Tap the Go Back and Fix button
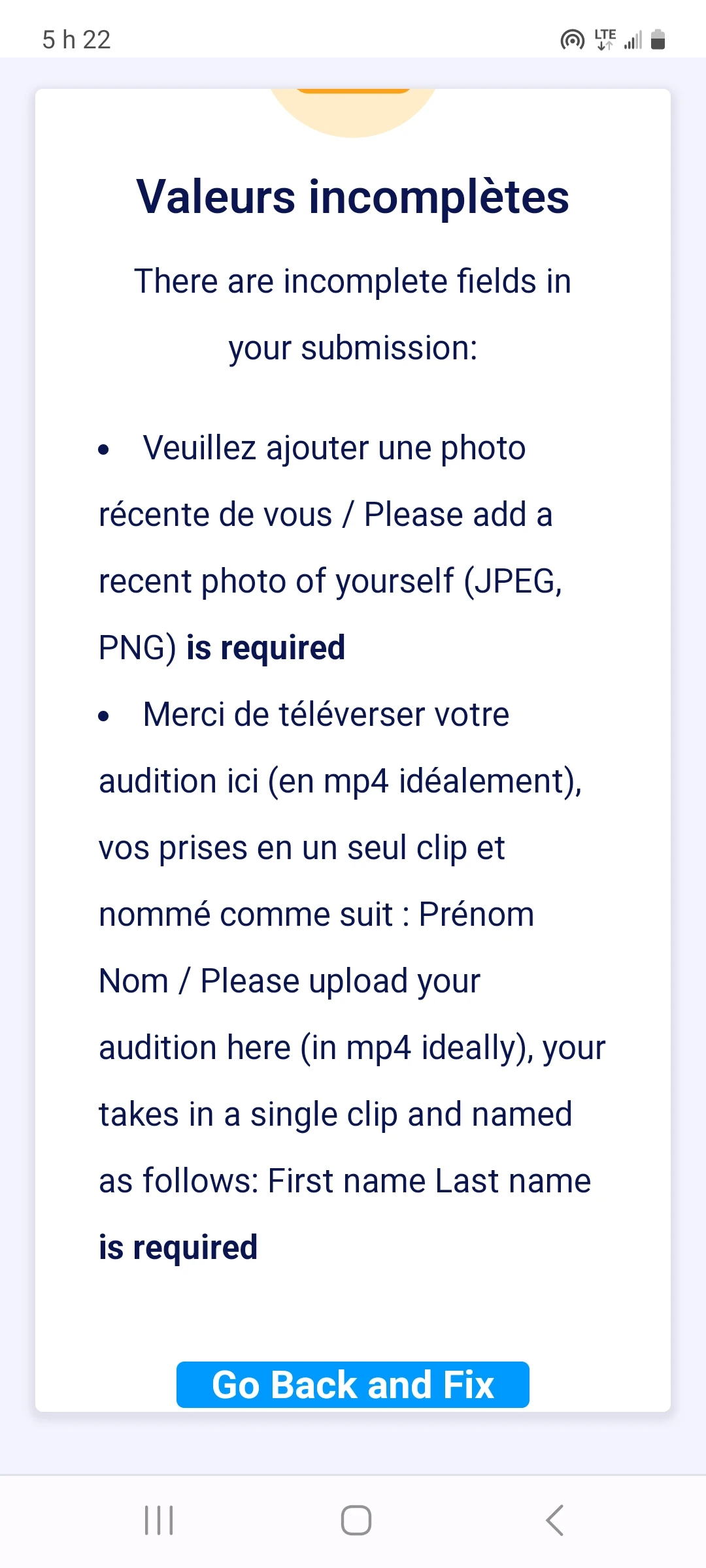The image size is (706, 1568). [x=353, y=1384]
